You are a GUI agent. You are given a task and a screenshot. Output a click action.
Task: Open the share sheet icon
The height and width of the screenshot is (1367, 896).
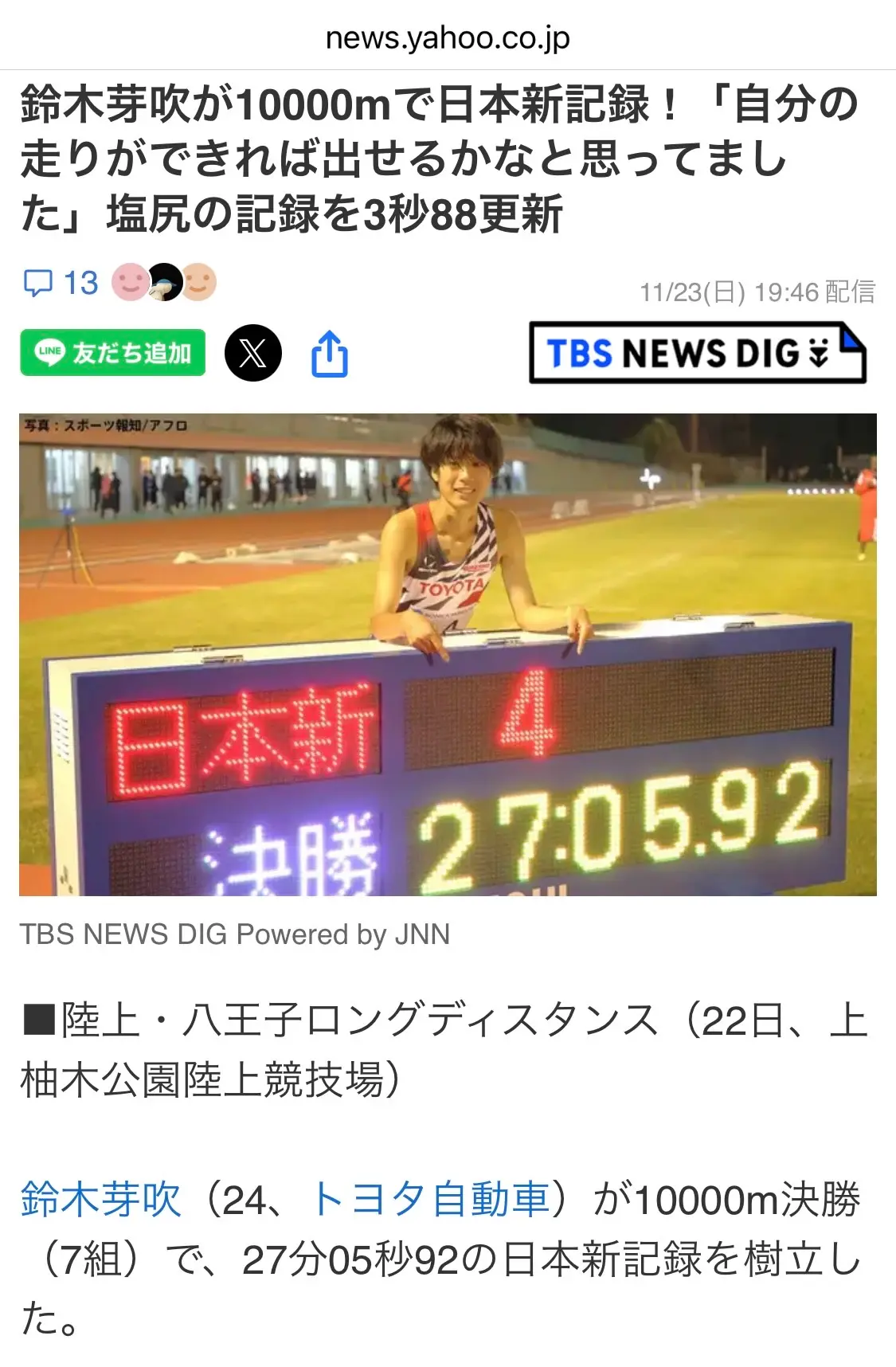pos(329,354)
